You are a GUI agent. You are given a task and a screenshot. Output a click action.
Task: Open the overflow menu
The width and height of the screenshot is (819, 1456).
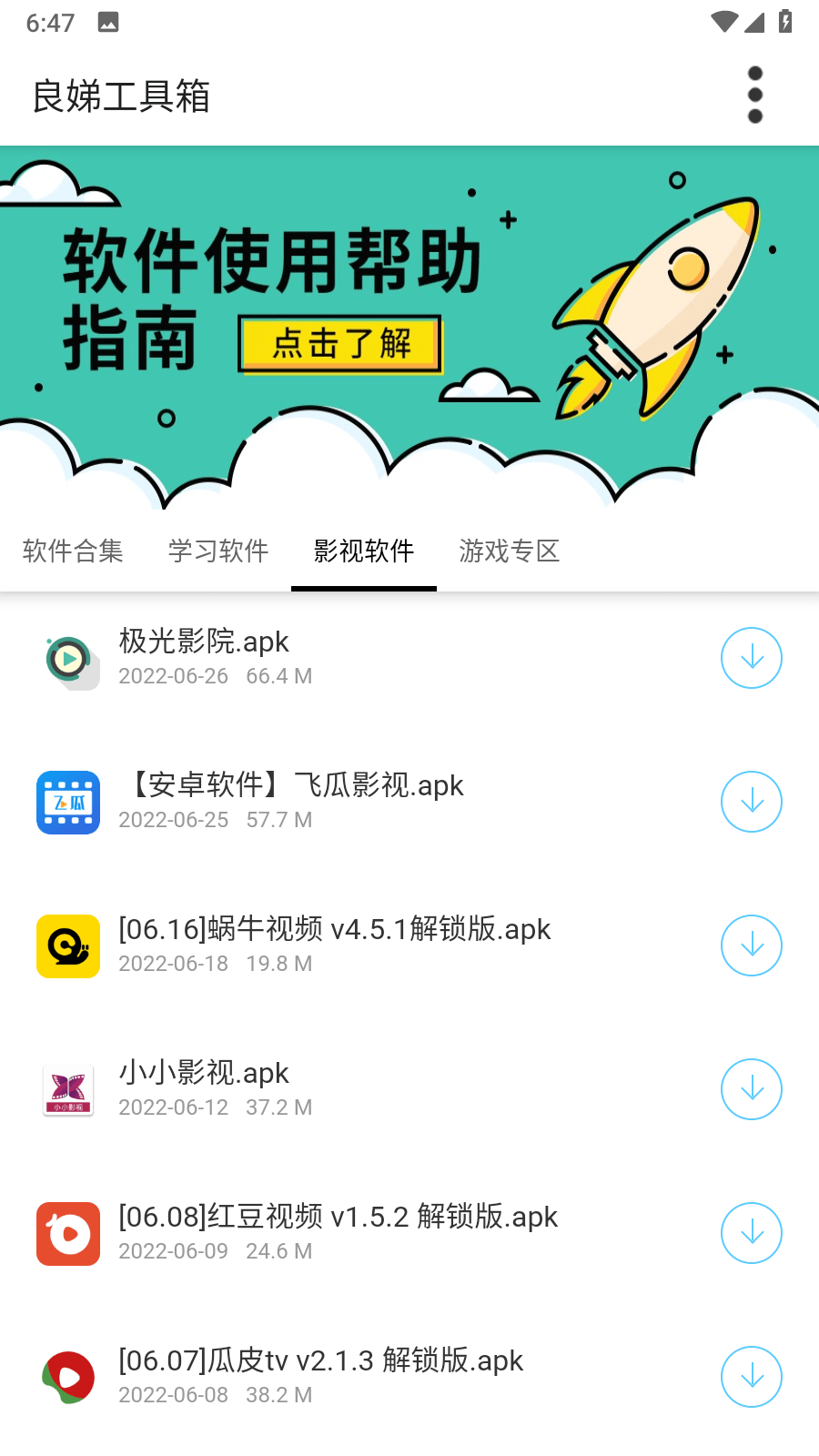pos(754,95)
